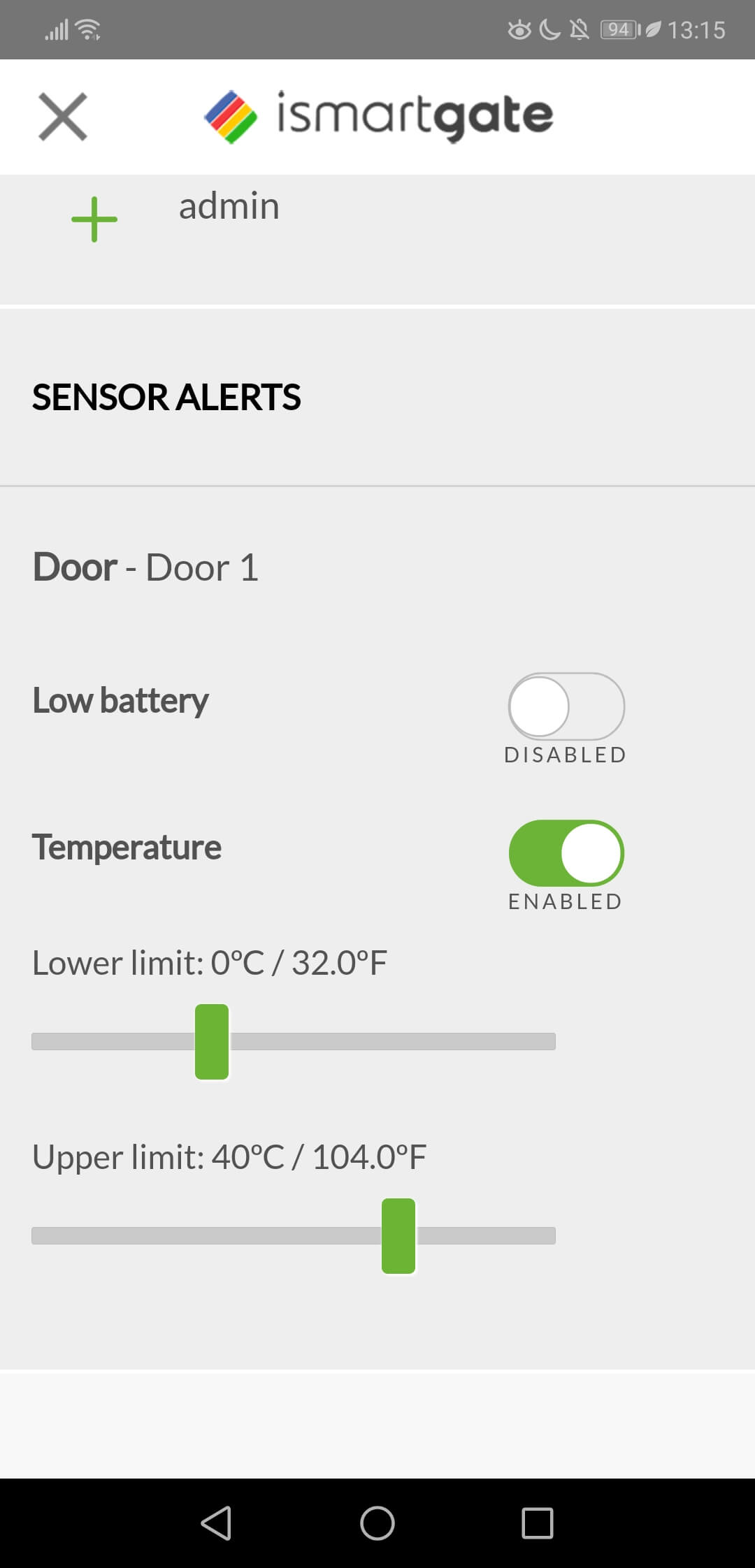Image resolution: width=755 pixels, height=1568 pixels.
Task: Tap the Lower limit temperature slider
Action: (294, 1041)
